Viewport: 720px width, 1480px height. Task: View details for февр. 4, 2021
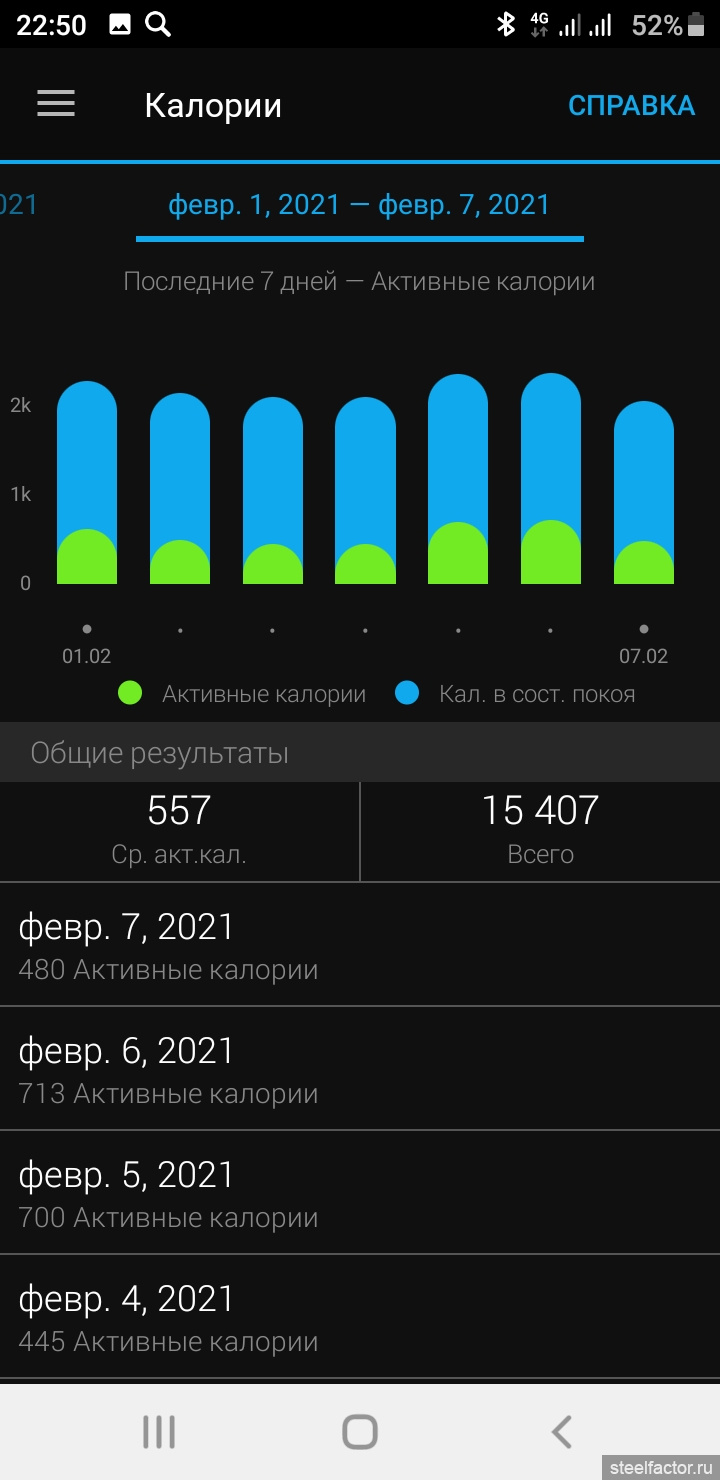click(x=360, y=1316)
